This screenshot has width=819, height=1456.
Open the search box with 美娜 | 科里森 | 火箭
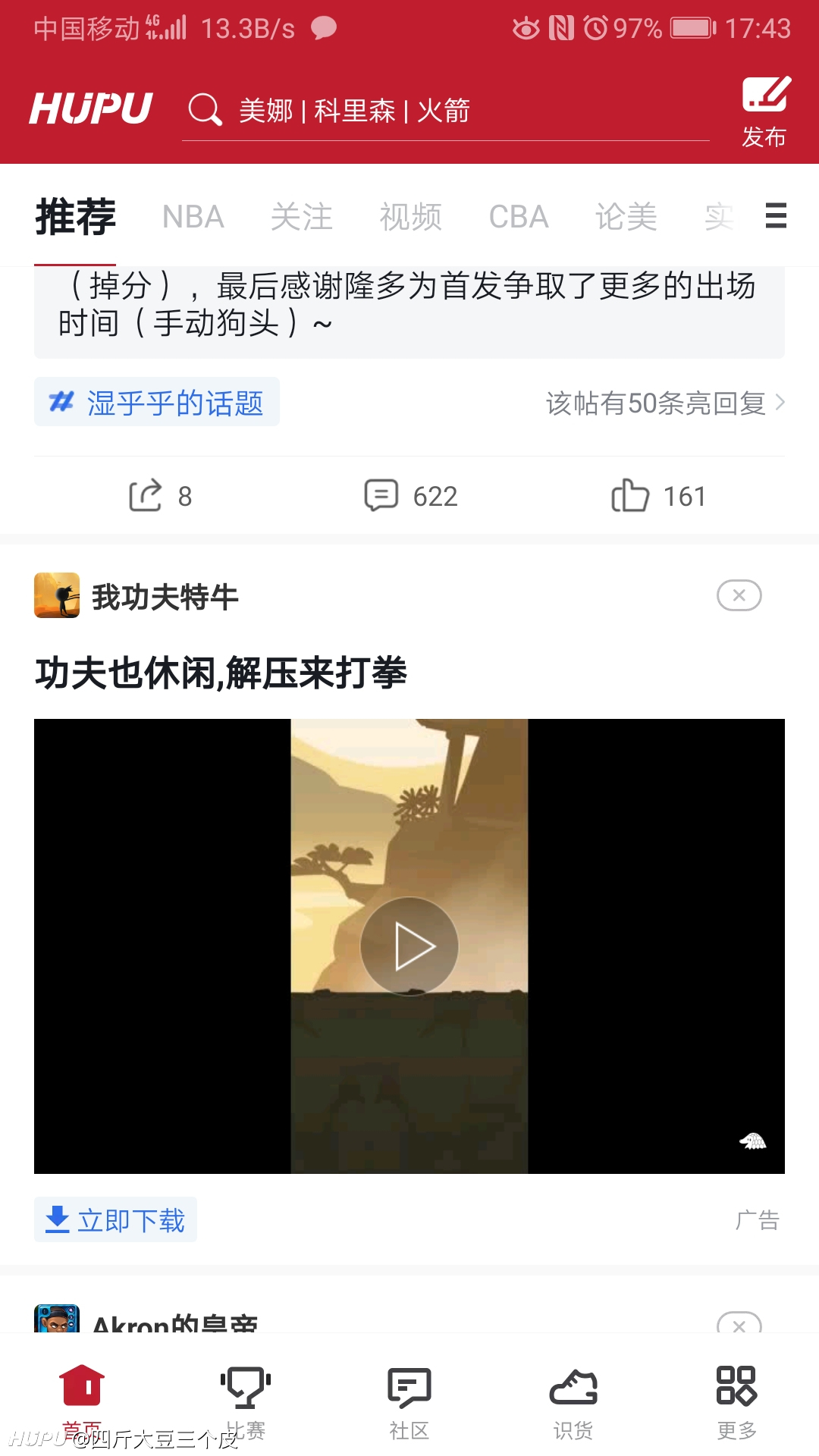446,111
